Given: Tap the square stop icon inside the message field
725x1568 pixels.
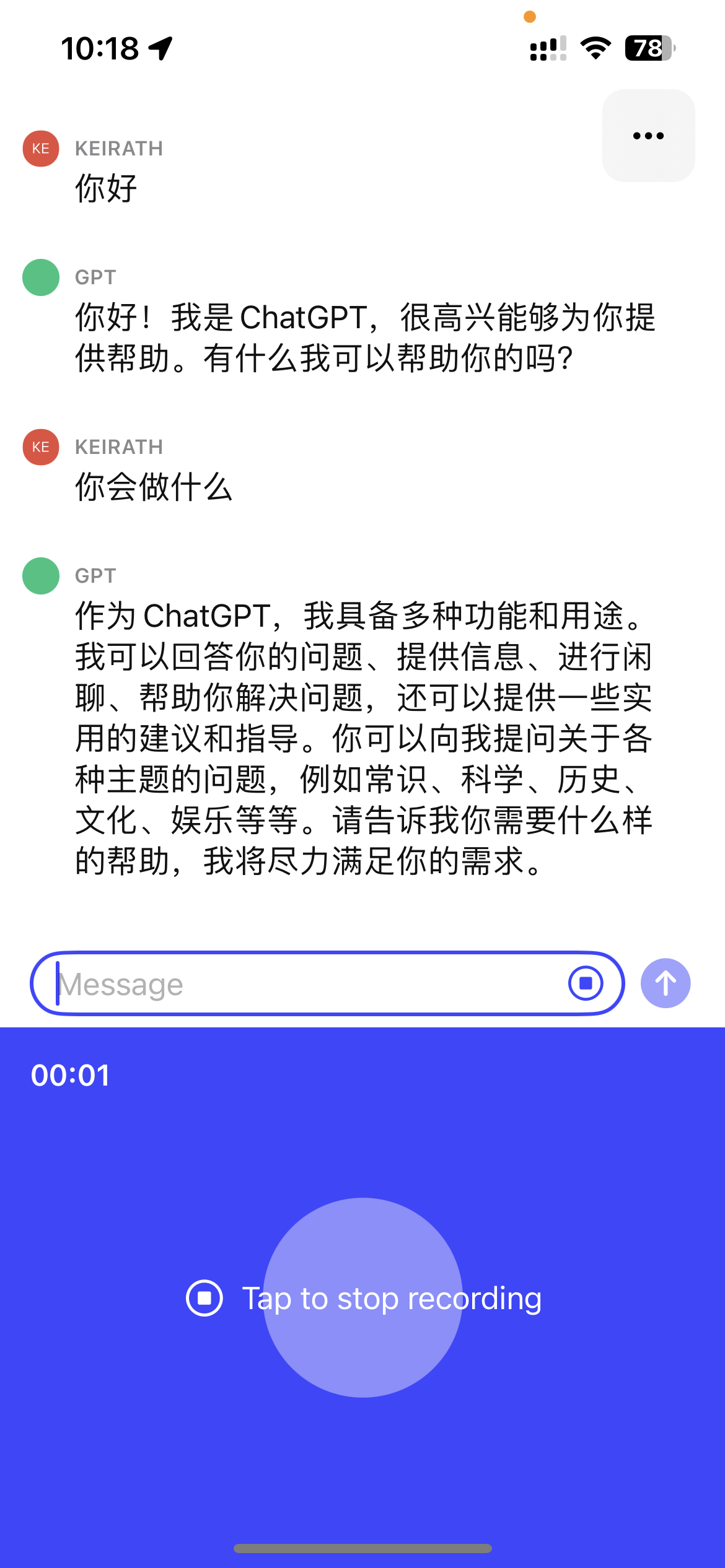Looking at the screenshot, I should 586,982.
